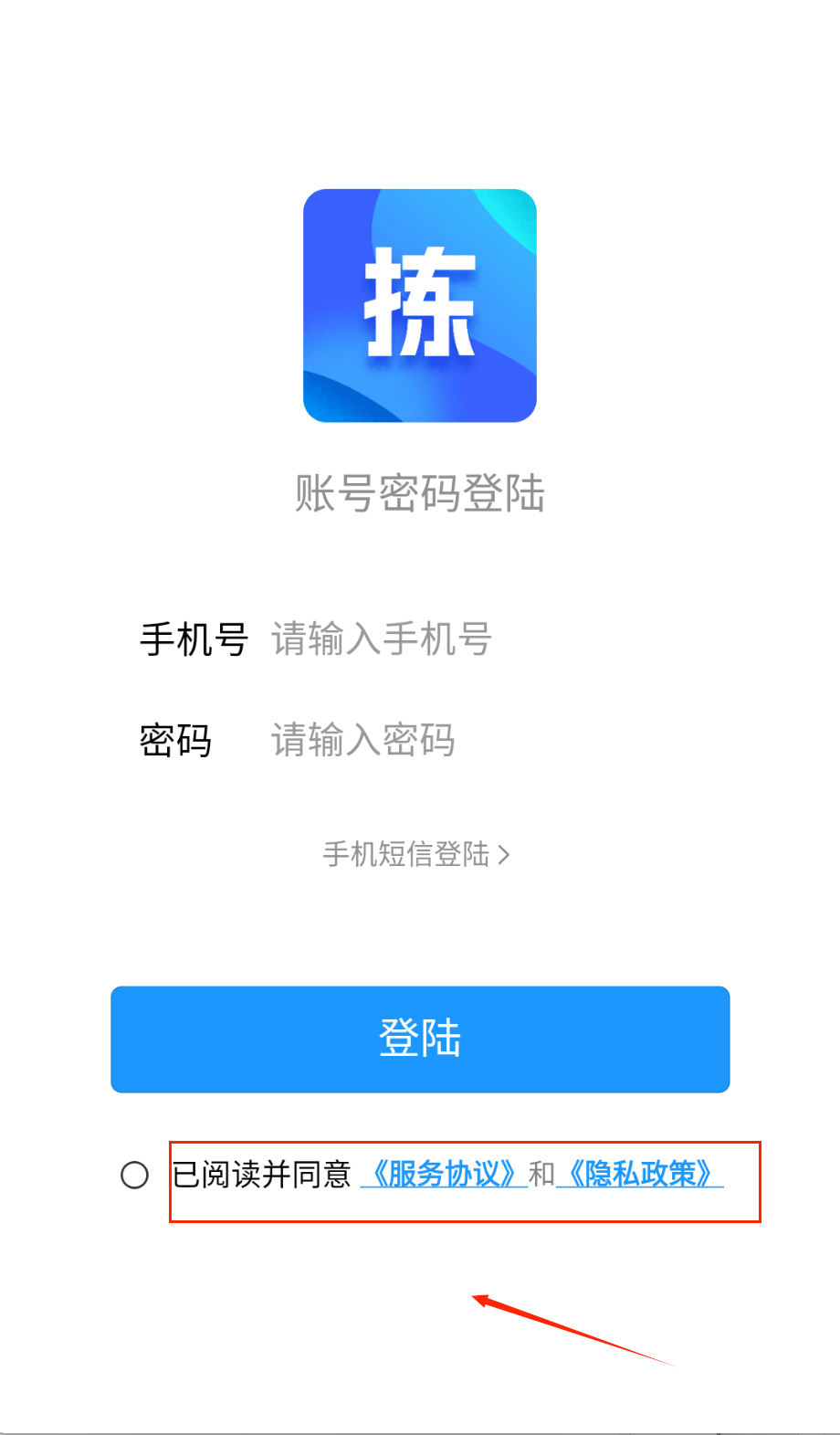
Task: Check the 已阅读并同意 agreement circle
Action: (135, 1175)
